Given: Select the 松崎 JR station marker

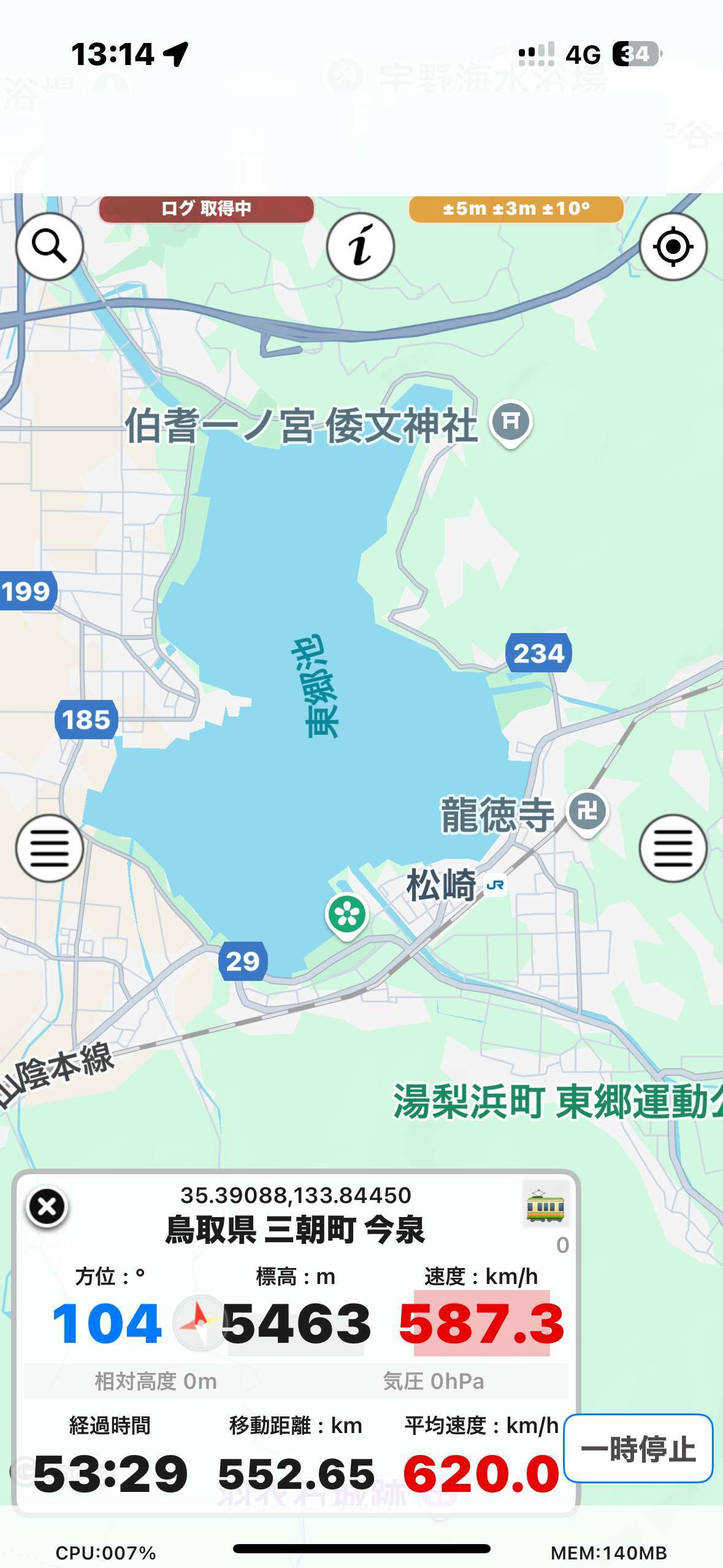Looking at the screenshot, I should click(495, 885).
